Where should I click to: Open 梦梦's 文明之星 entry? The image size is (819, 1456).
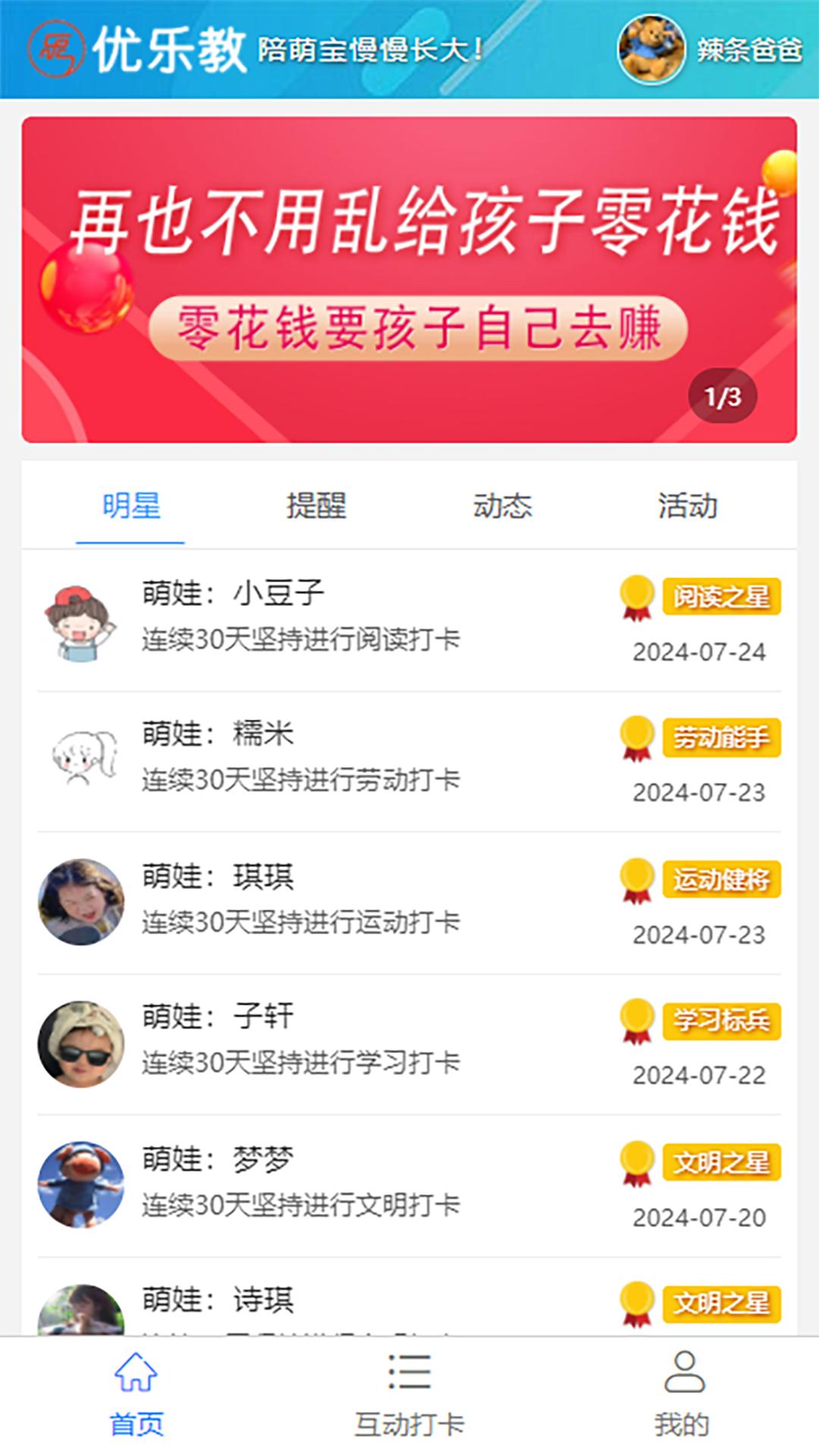click(x=409, y=1185)
